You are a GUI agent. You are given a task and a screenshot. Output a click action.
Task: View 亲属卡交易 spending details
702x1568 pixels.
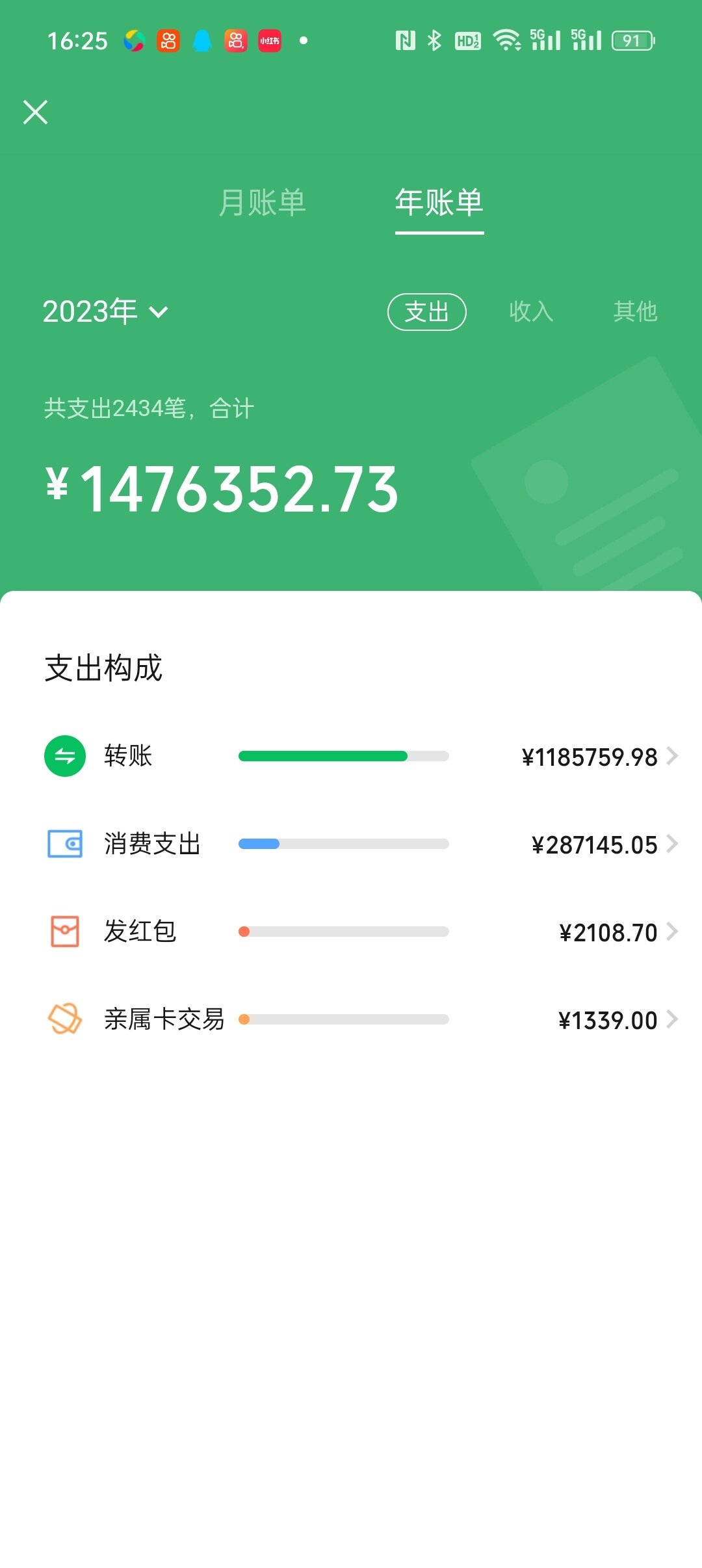tap(351, 1019)
